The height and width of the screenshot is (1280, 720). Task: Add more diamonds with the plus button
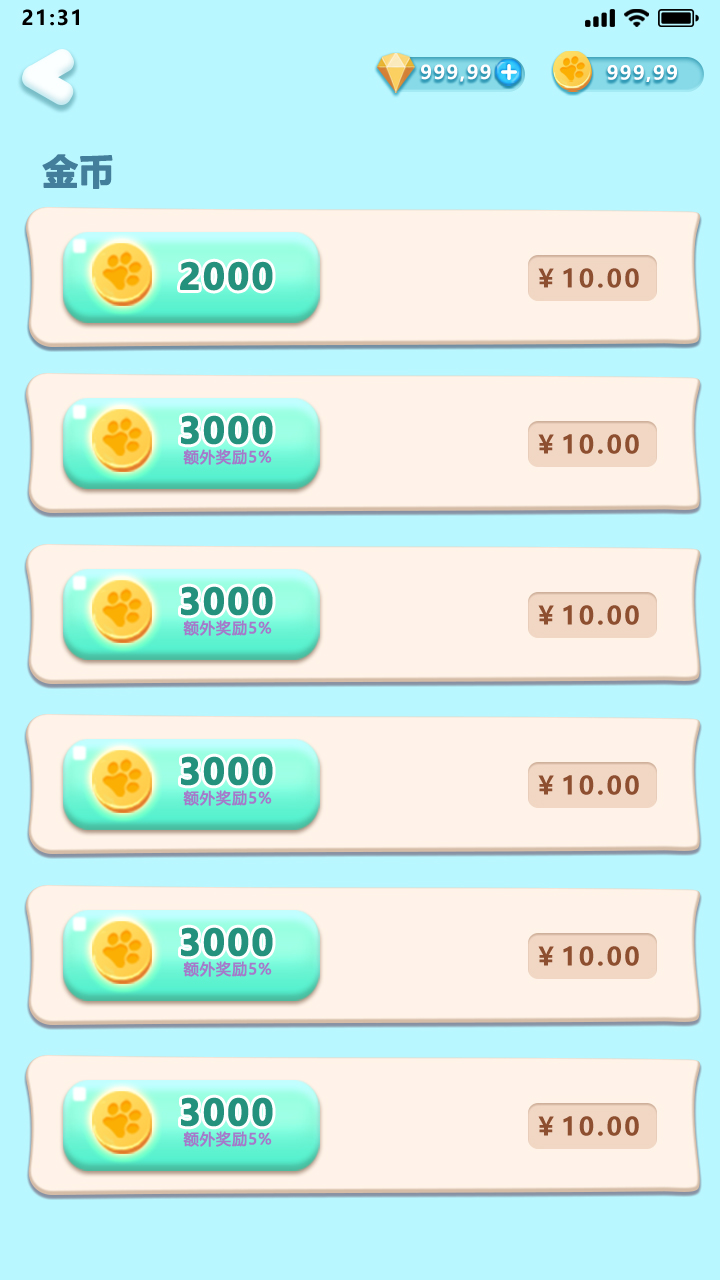[509, 73]
